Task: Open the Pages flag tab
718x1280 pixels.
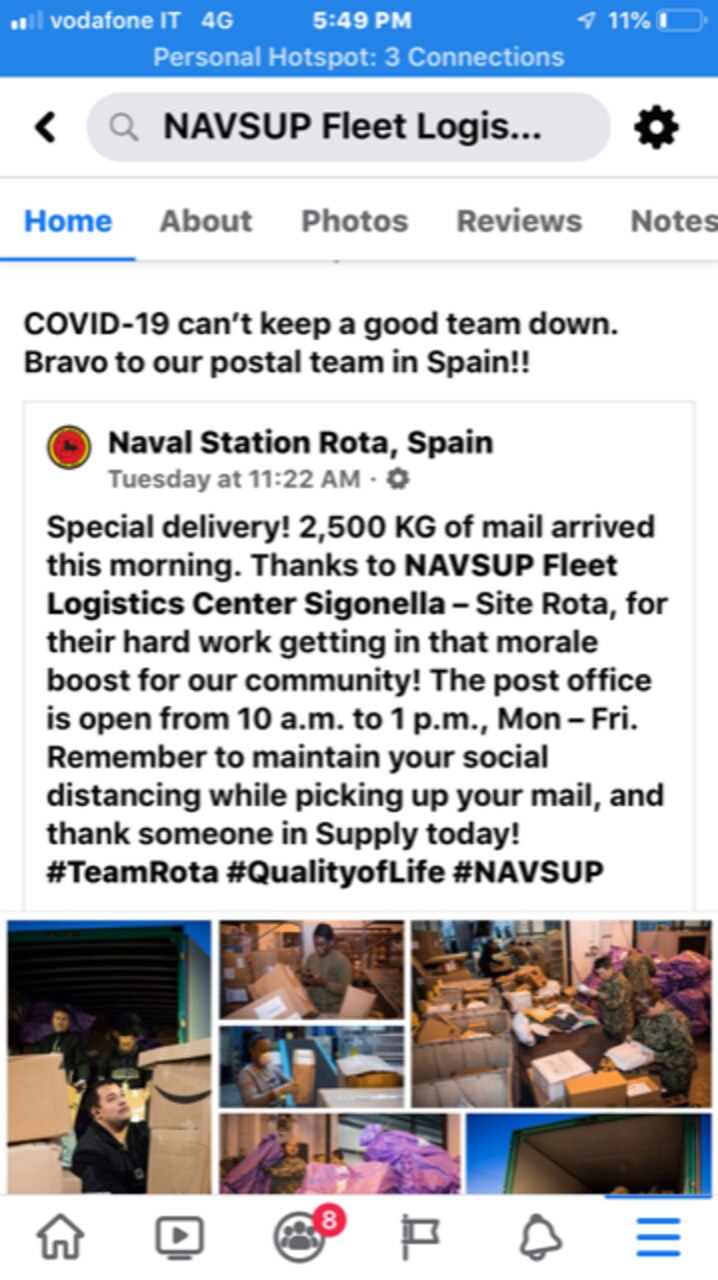Action: [418, 1238]
